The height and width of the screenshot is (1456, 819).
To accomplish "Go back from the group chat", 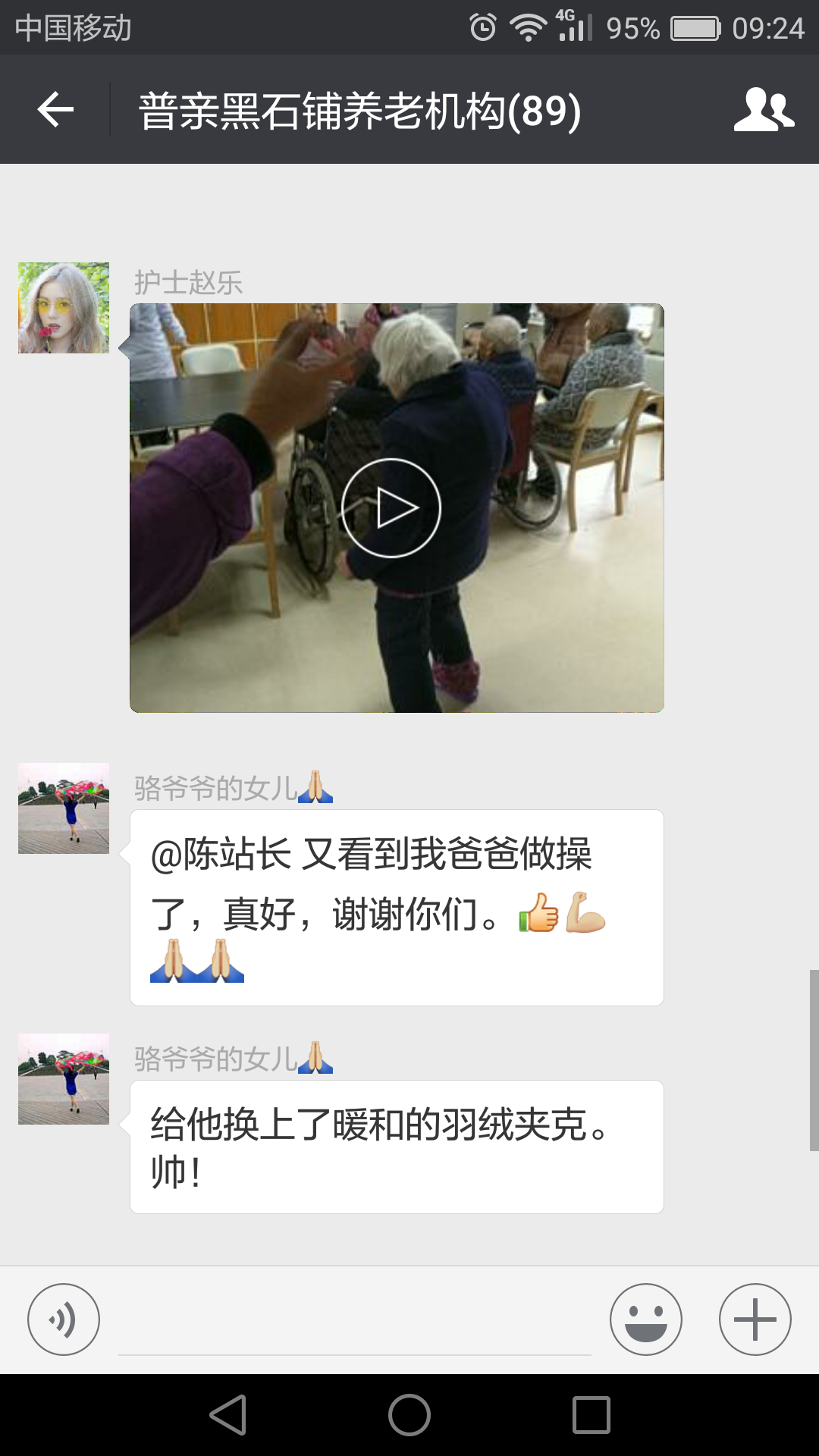I will (x=55, y=110).
